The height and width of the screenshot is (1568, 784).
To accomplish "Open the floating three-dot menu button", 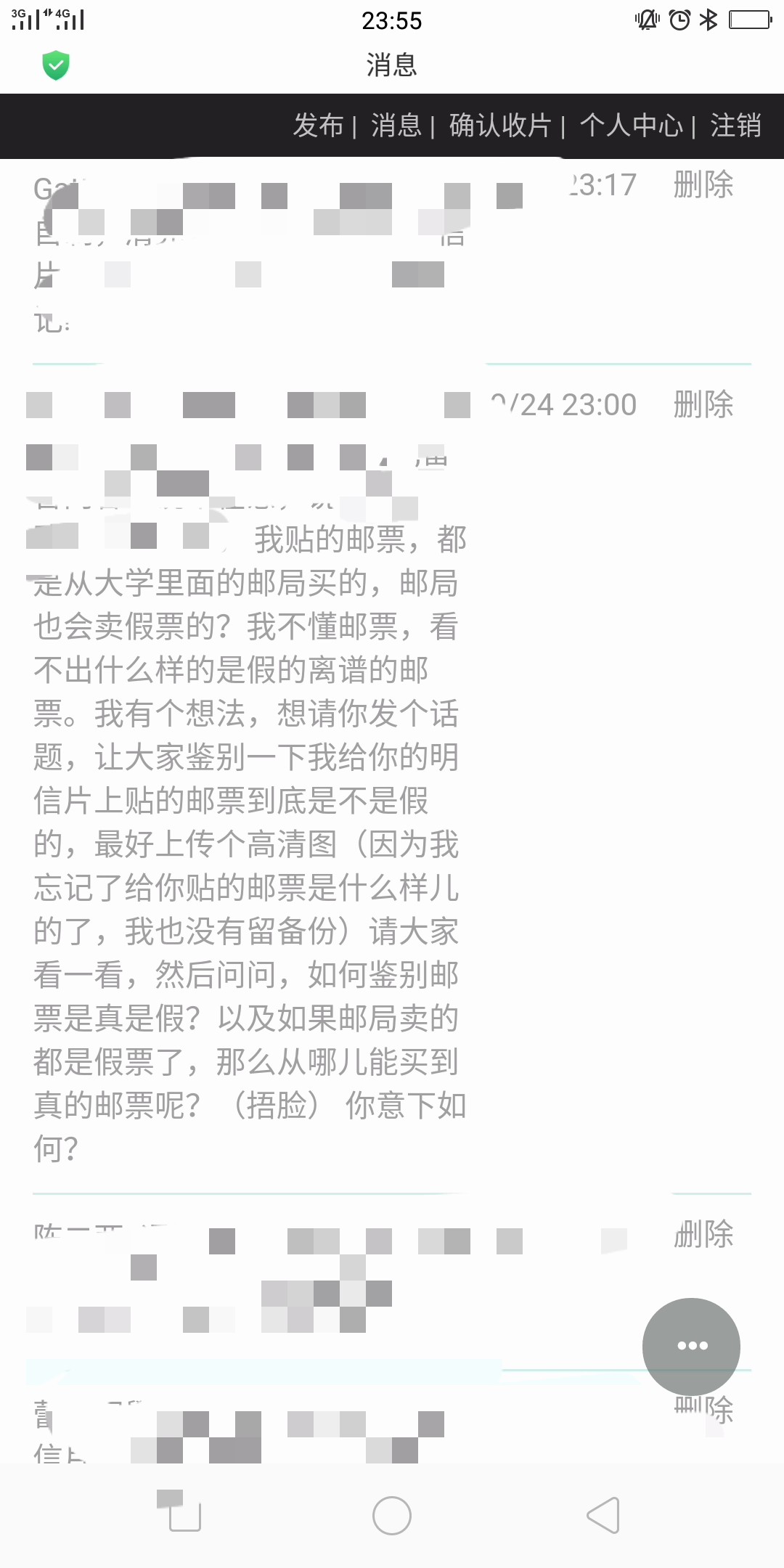I will tap(691, 1346).
